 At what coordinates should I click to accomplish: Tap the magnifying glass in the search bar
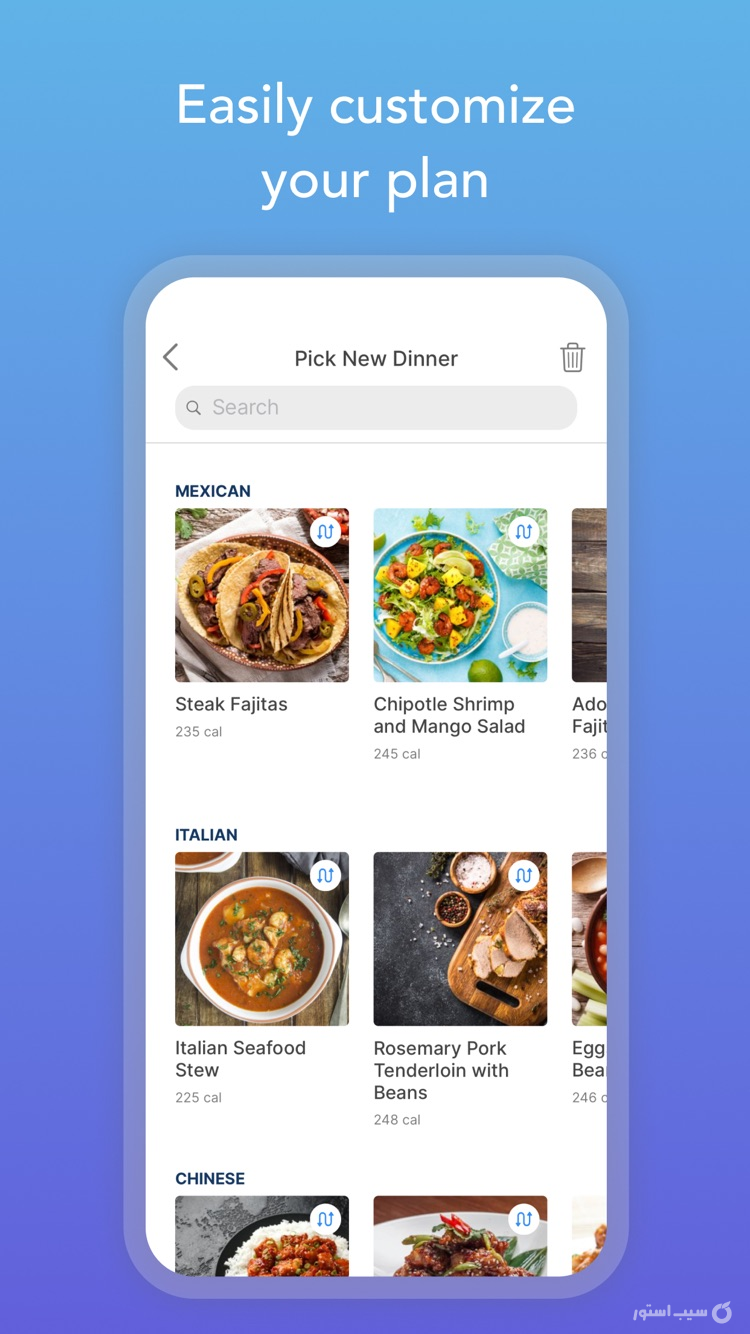coord(193,408)
